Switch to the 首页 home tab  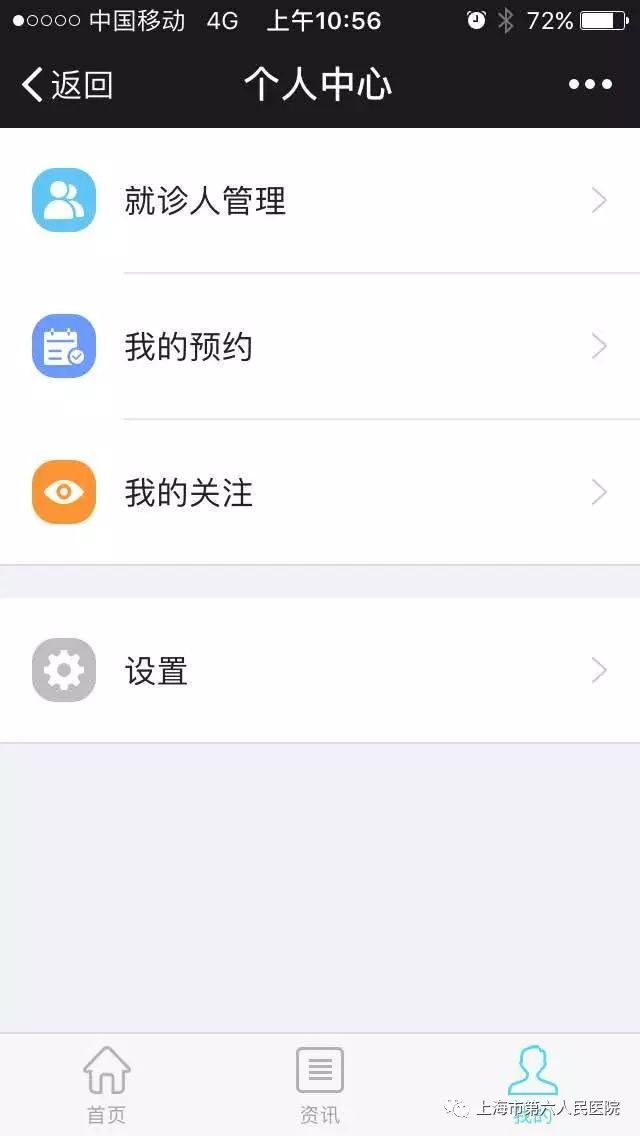point(106,1084)
